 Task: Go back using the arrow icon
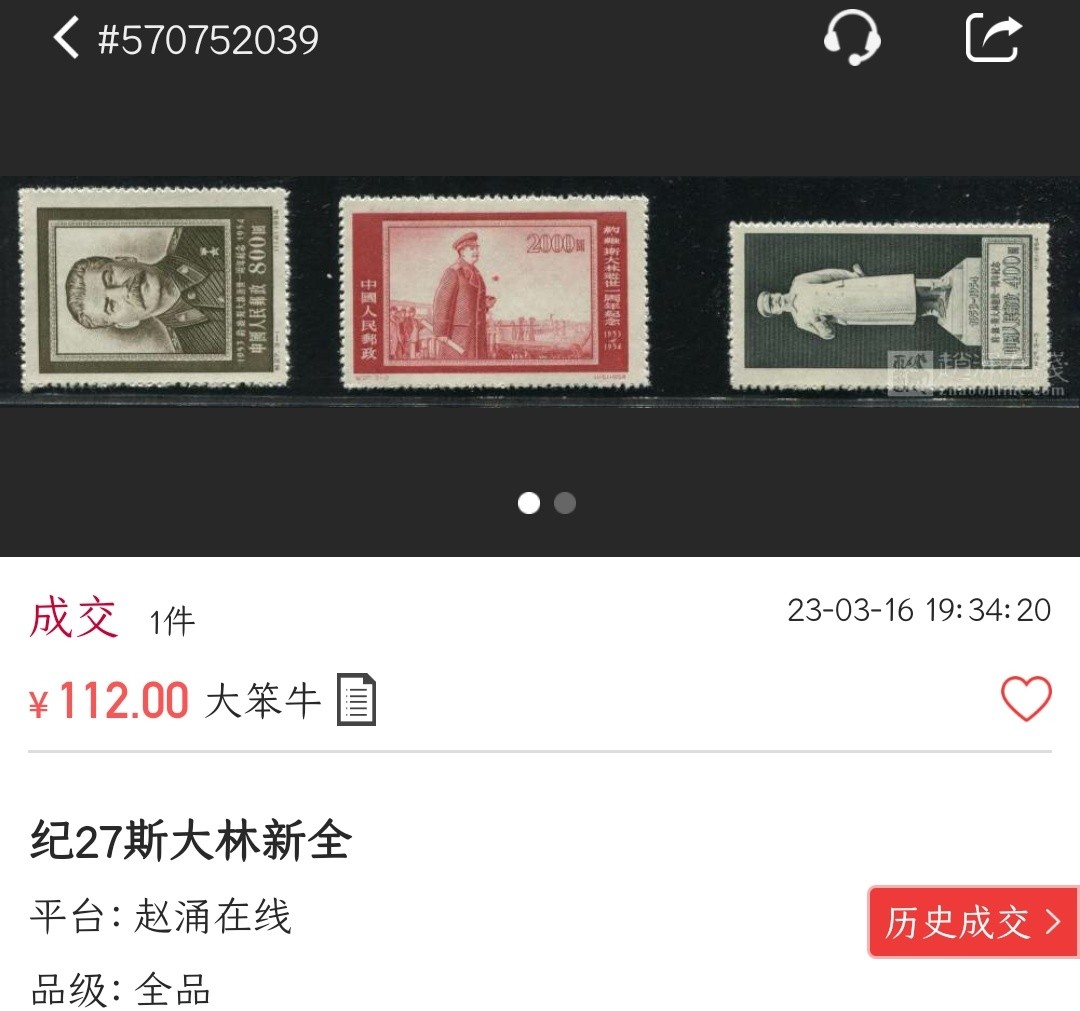(x=66, y=39)
